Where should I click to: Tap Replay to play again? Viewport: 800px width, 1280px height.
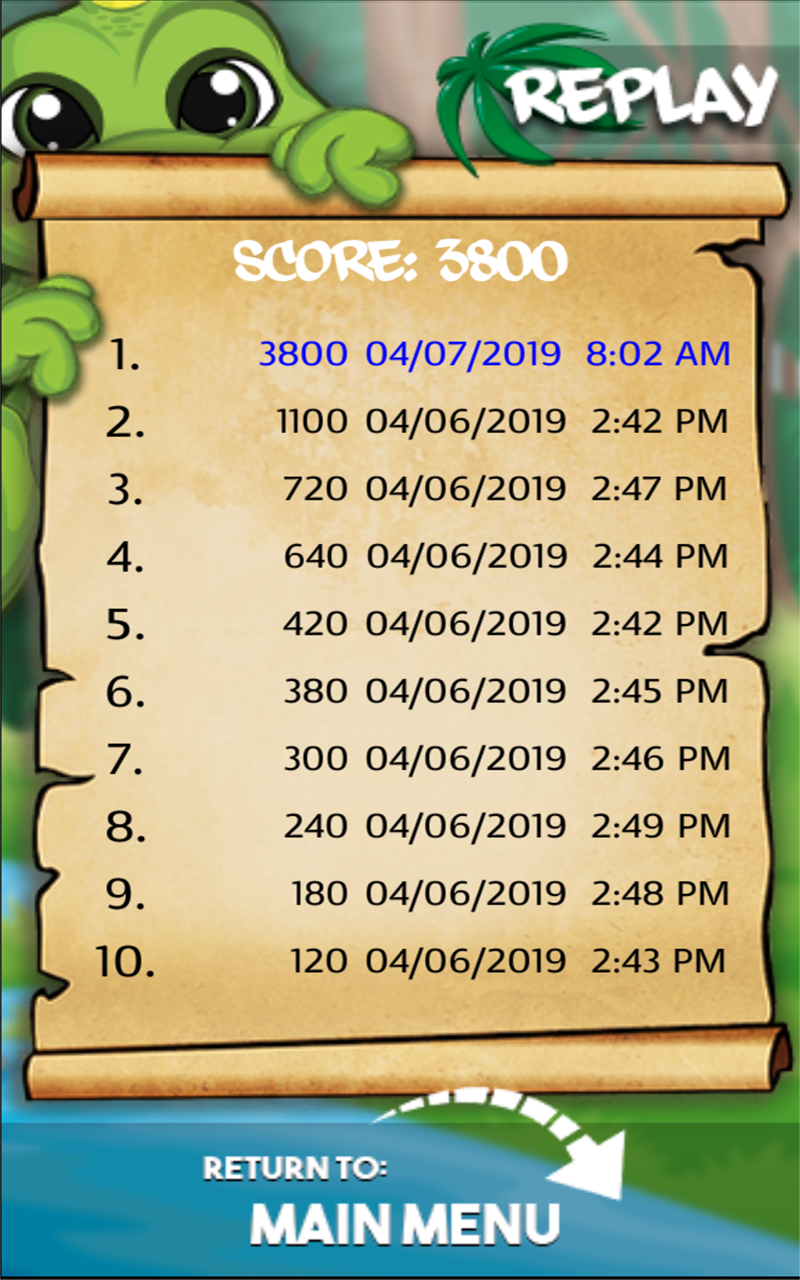(640, 97)
